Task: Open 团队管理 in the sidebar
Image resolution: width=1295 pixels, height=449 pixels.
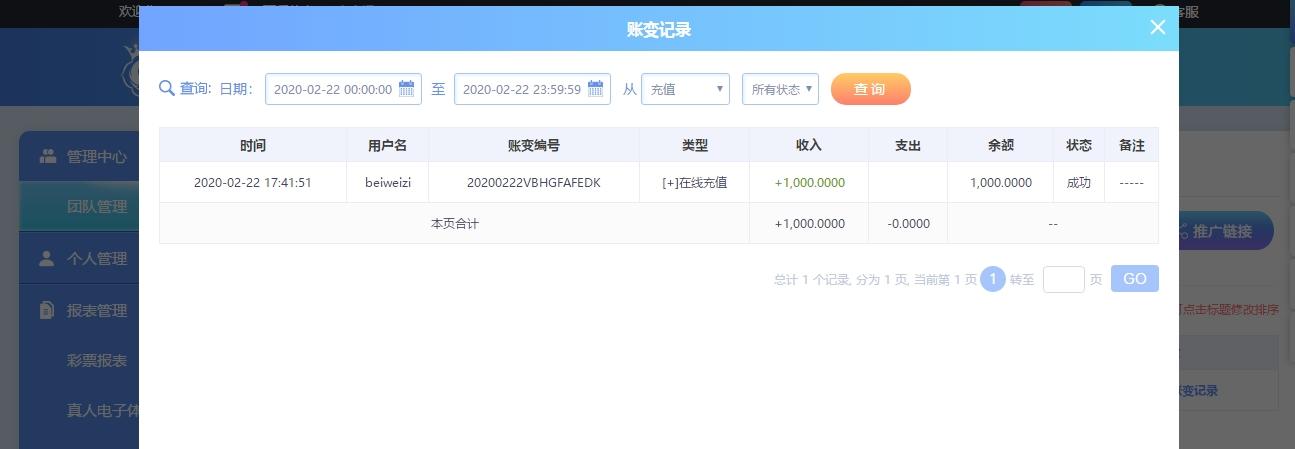Action: (97, 207)
